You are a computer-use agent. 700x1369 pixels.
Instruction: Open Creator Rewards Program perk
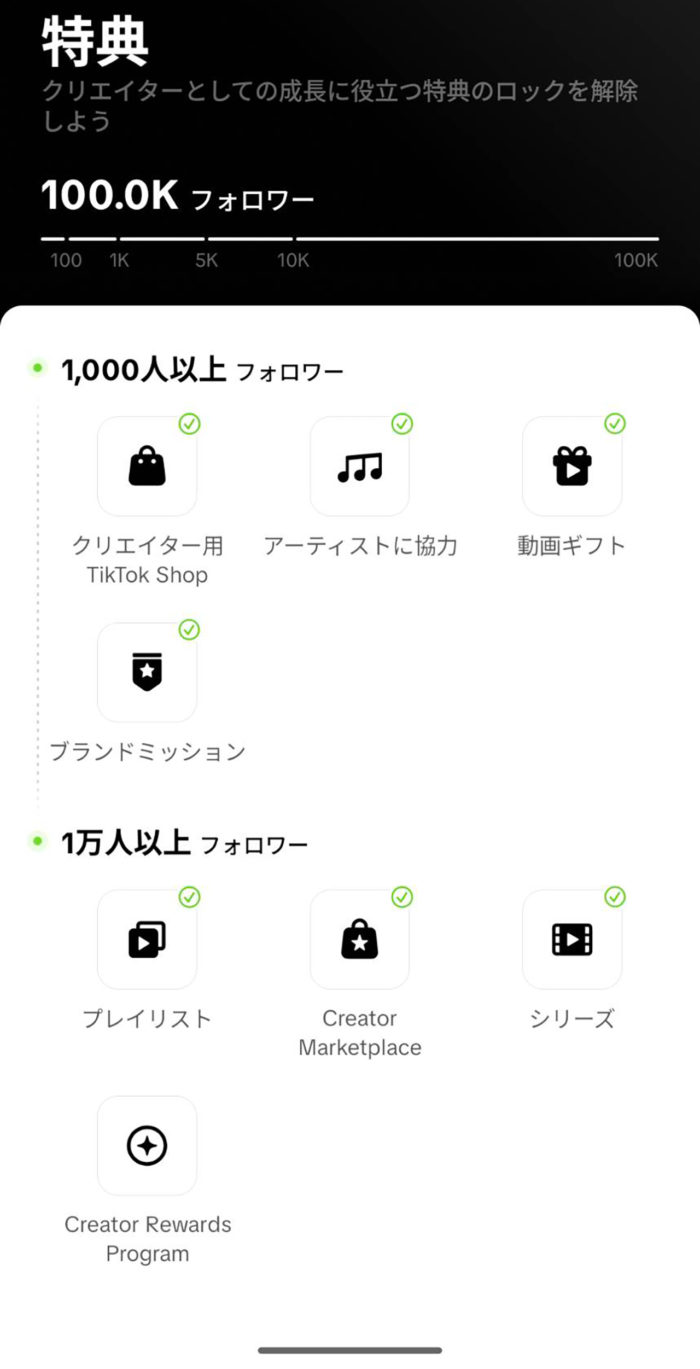147,1146
